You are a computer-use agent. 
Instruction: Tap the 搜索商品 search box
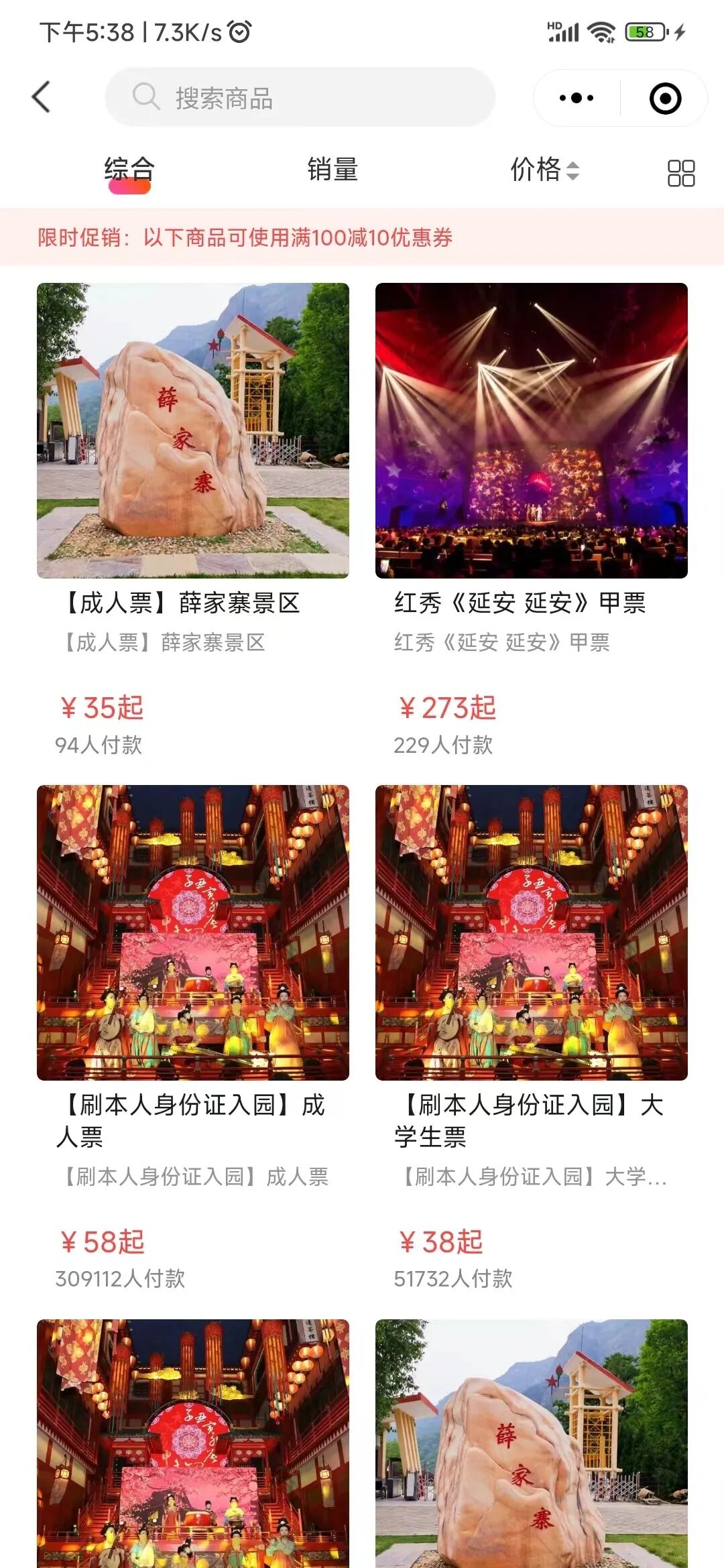point(300,98)
